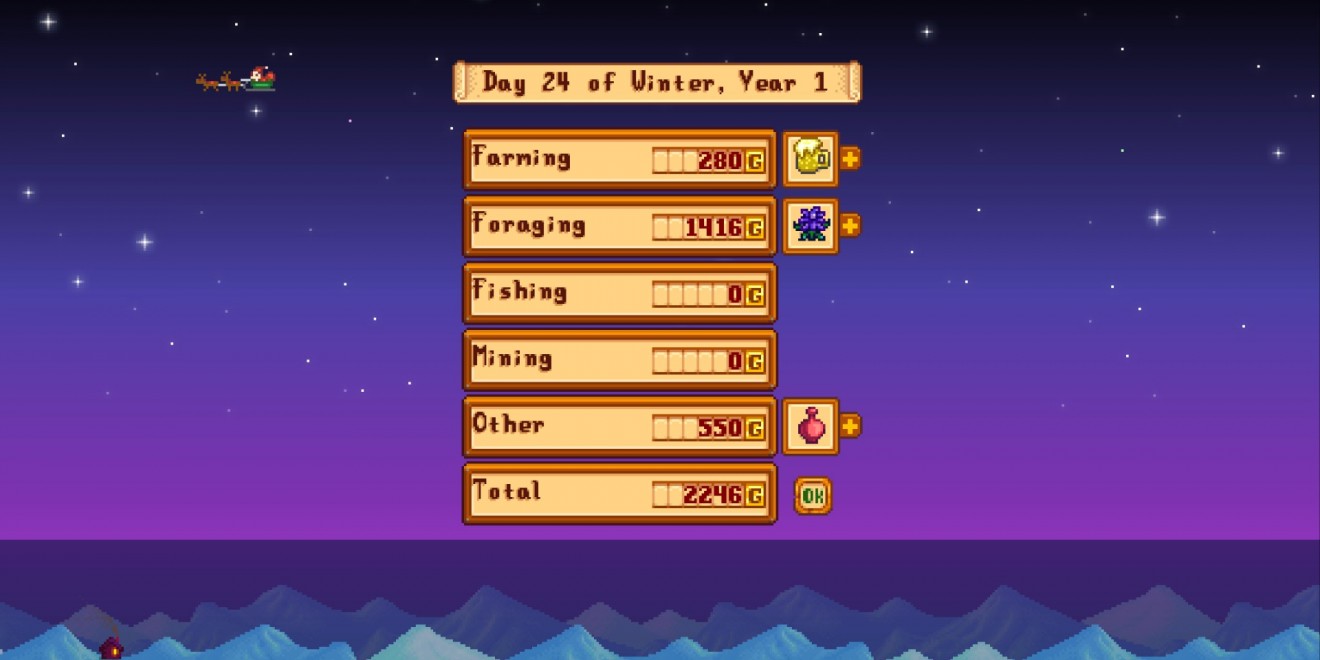Expand the Foraging shipped items details
The width and height of the screenshot is (1320, 660).
pos(850,226)
